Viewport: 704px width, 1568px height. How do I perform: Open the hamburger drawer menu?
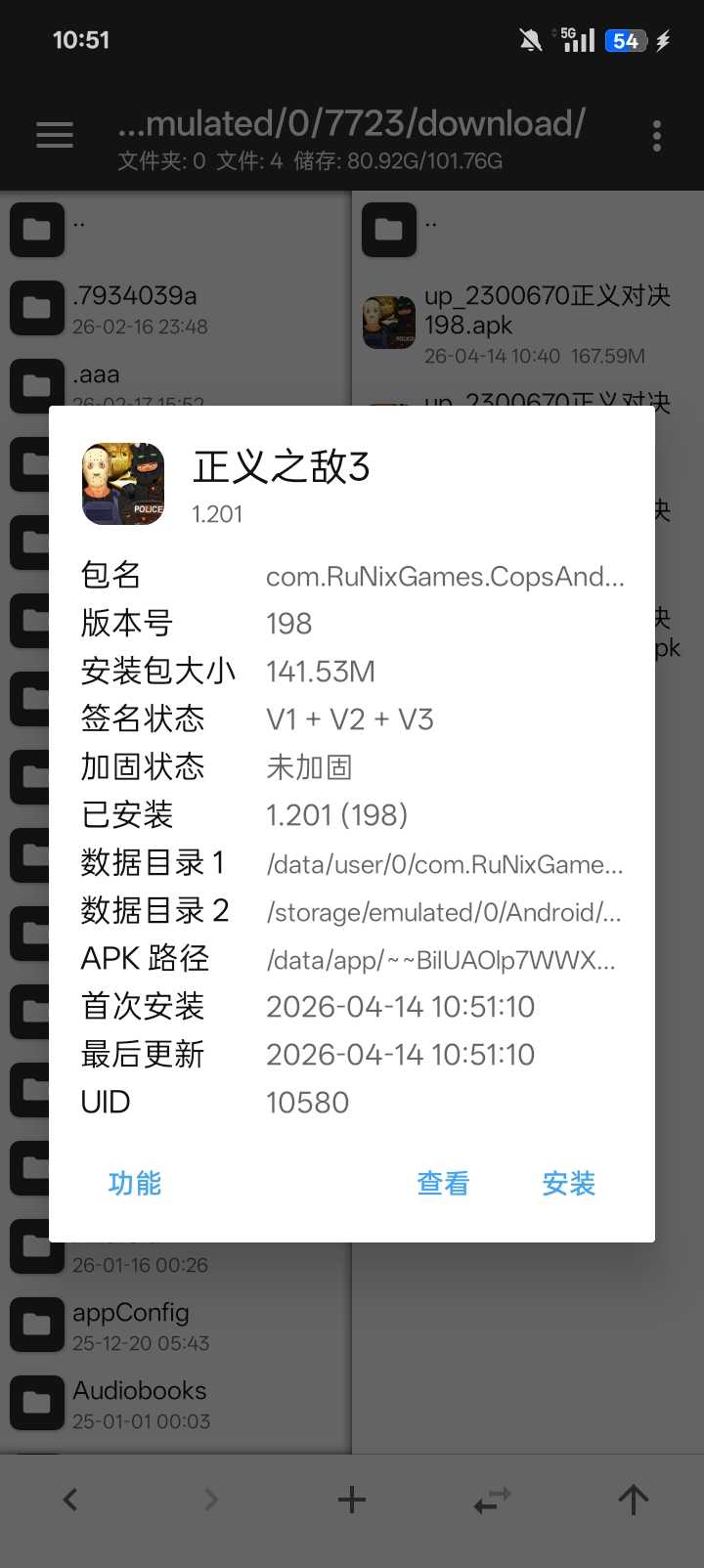pyautogui.click(x=55, y=136)
